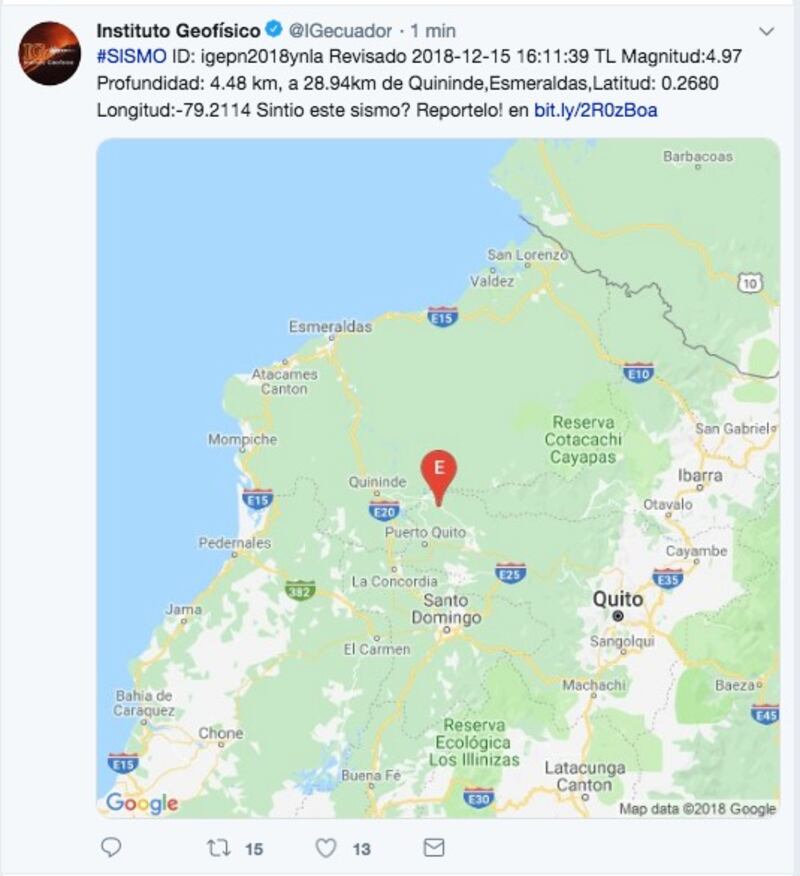View the earthquake map image
This screenshot has width=800, height=876.
[x=438, y=478]
